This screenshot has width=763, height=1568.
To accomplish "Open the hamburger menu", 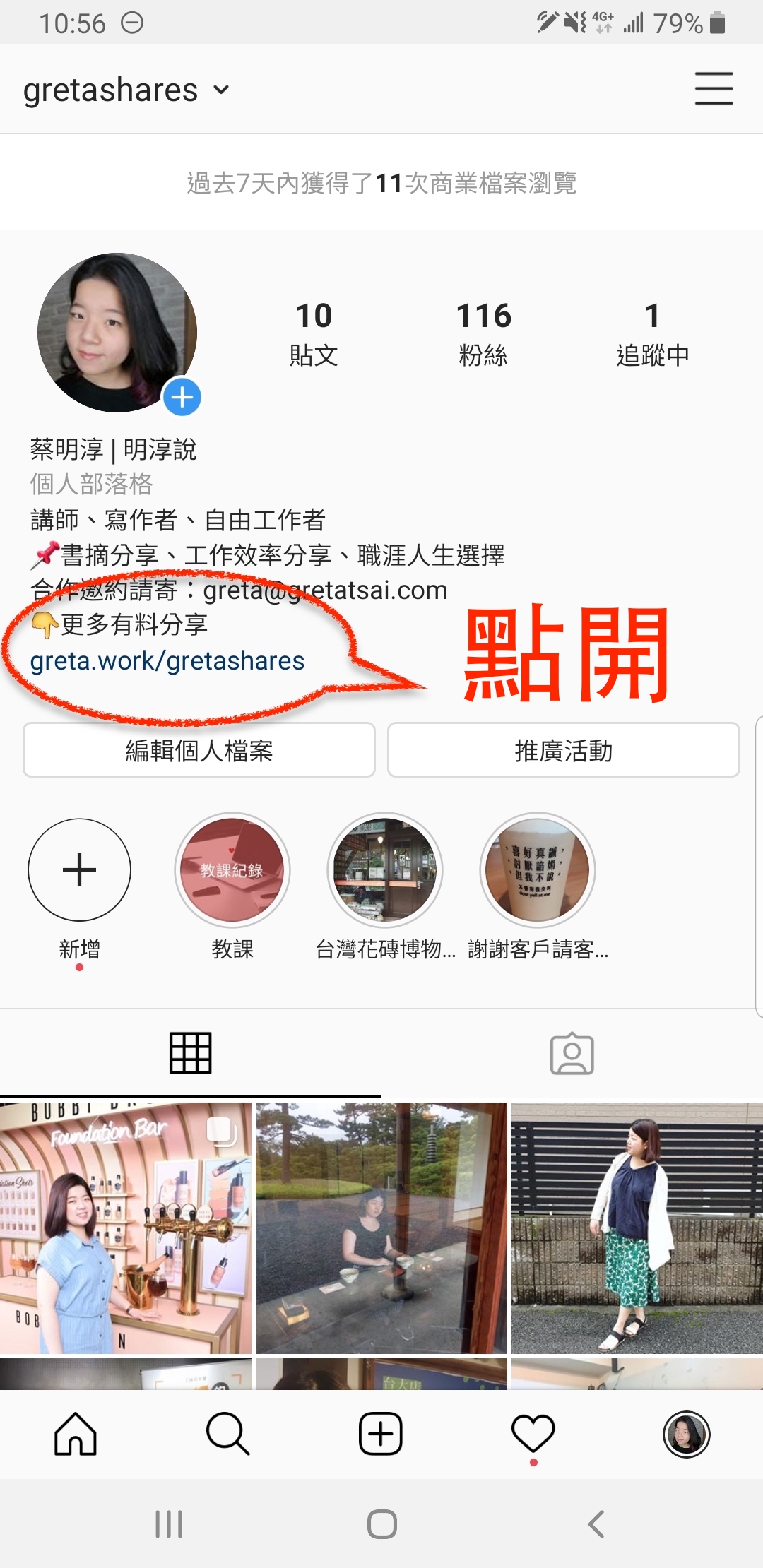I will coord(714,89).
